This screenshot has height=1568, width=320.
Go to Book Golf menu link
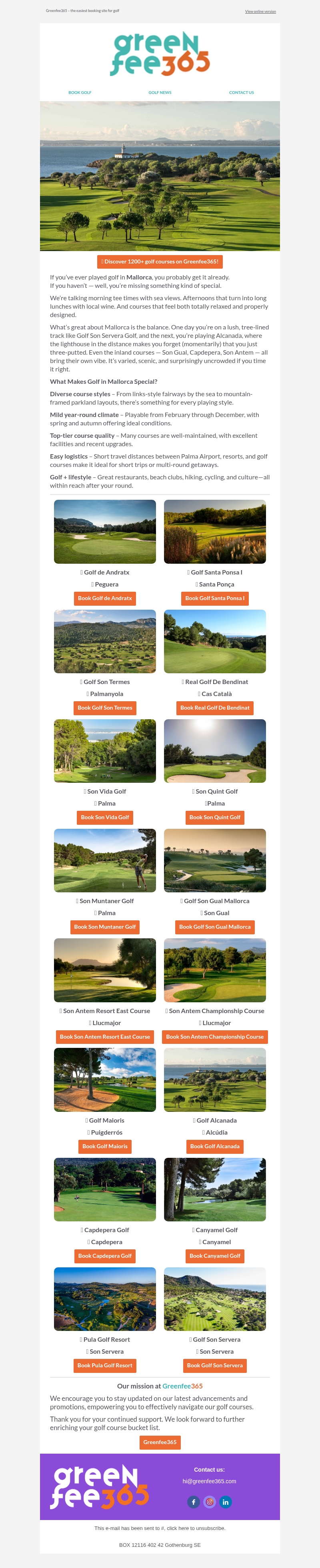pos(80,92)
